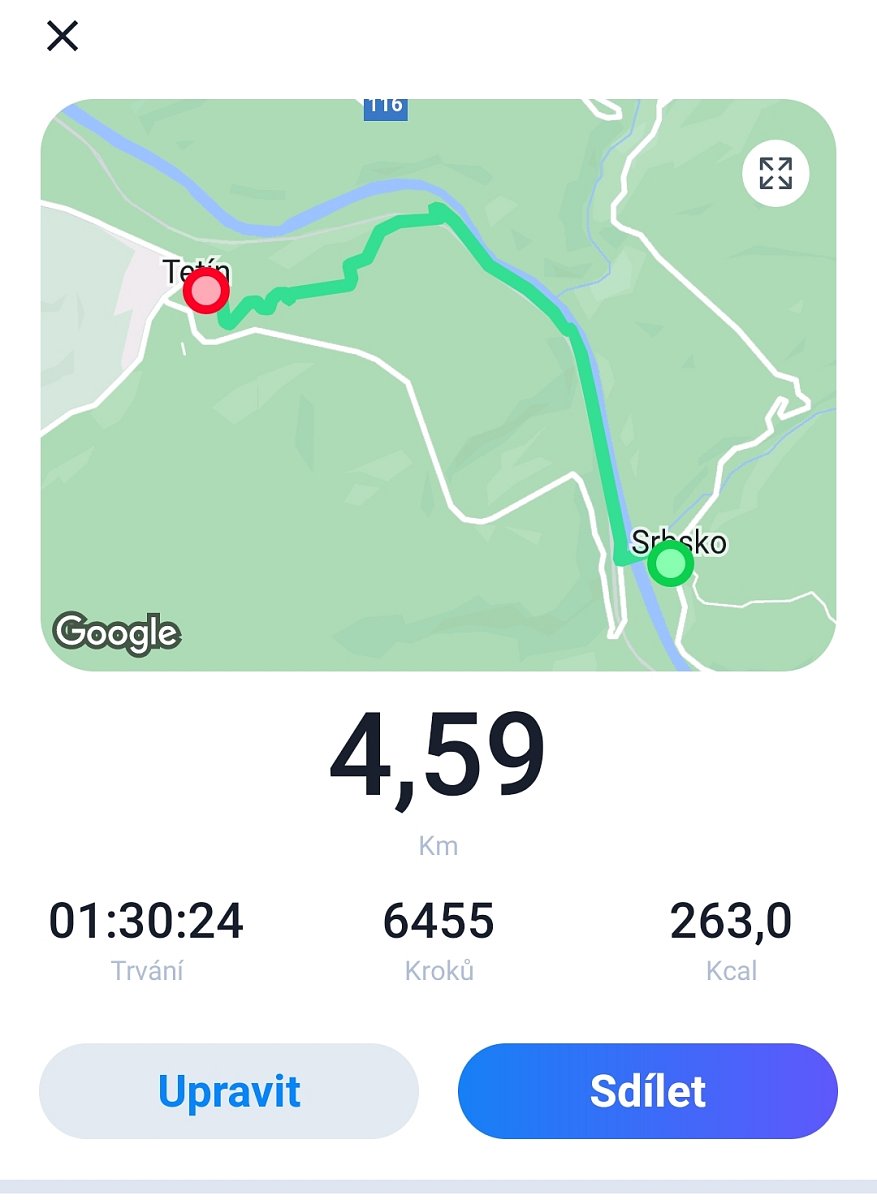The height and width of the screenshot is (1200, 877).
Task: Tap the Upravit button to edit activity
Action: coord(229,1091)
